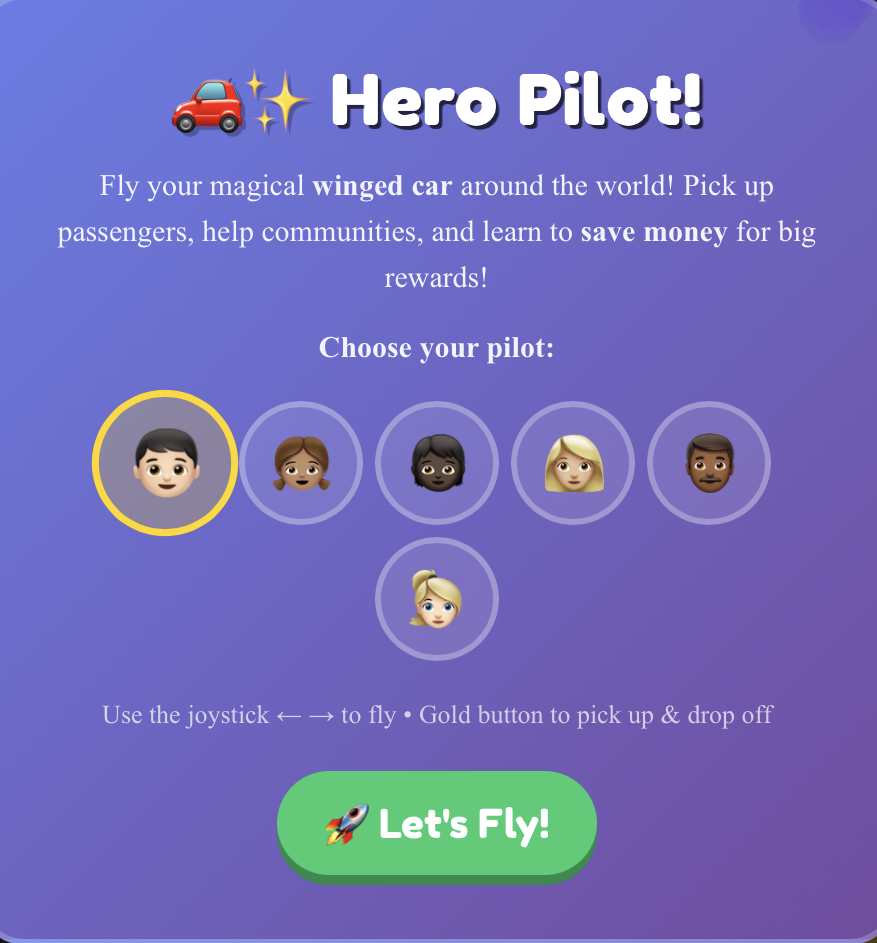Choose the girl pilot with pigtails
Screen dimensions: 877x943
301,463
